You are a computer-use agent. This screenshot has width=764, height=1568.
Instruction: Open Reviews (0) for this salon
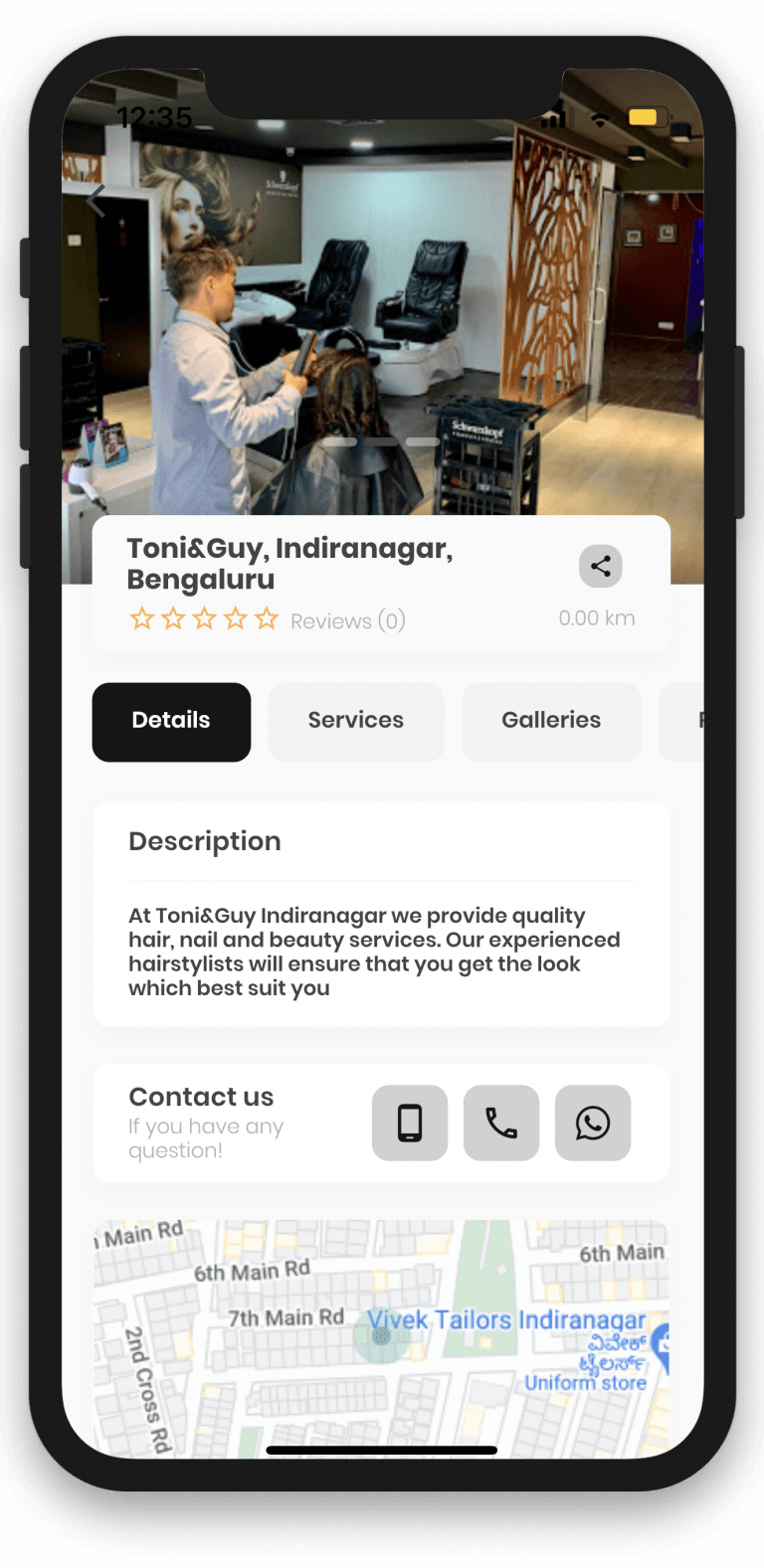pyautogui.click(x=348, y=621)
